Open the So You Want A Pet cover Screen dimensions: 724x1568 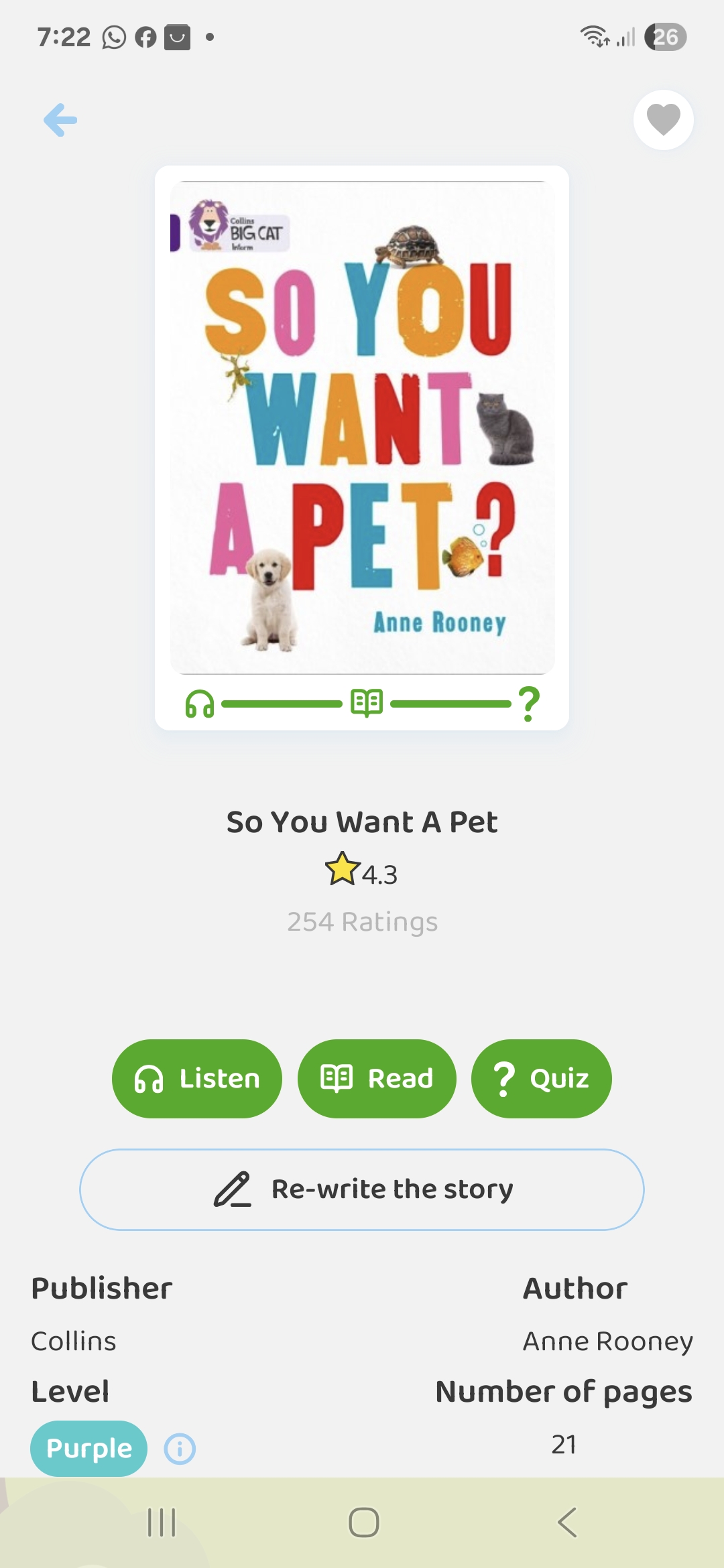[x=362, y=428]
